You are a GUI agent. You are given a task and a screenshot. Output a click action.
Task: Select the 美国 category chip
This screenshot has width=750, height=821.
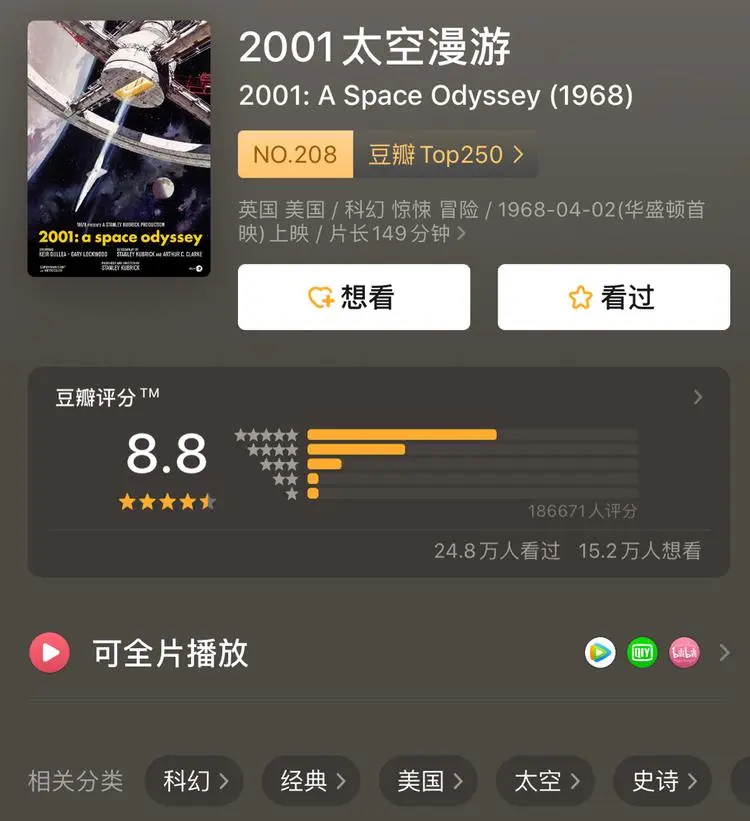click(x=429, y=780)
